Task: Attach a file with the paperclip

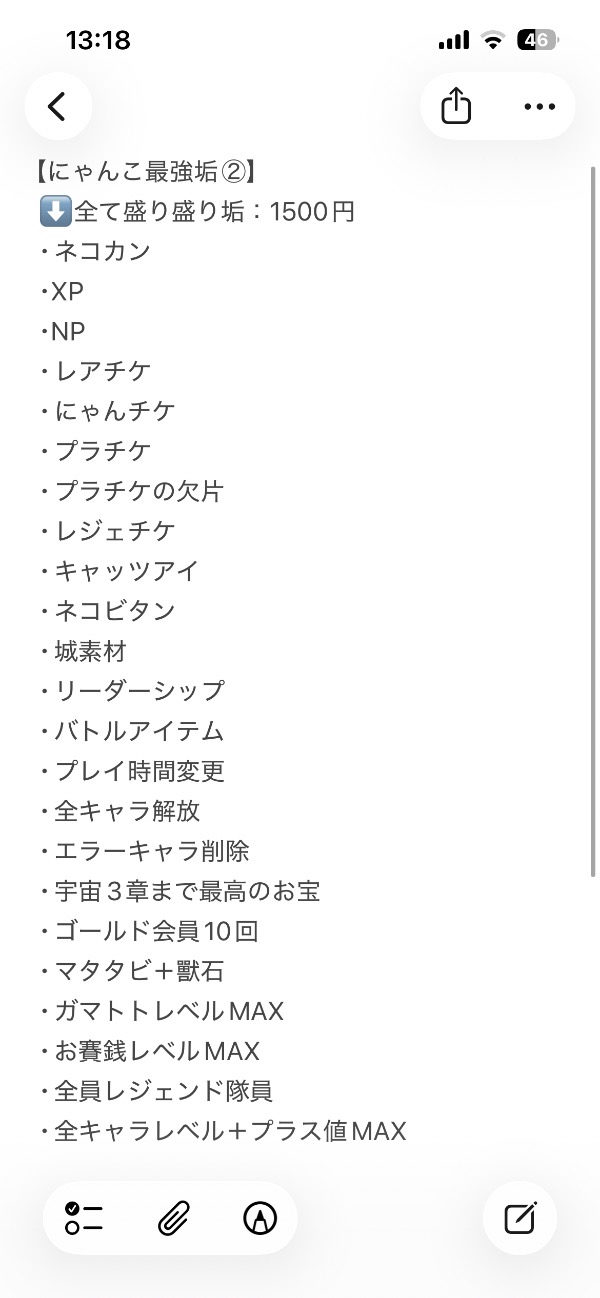Action: [x=173, y=1217]
